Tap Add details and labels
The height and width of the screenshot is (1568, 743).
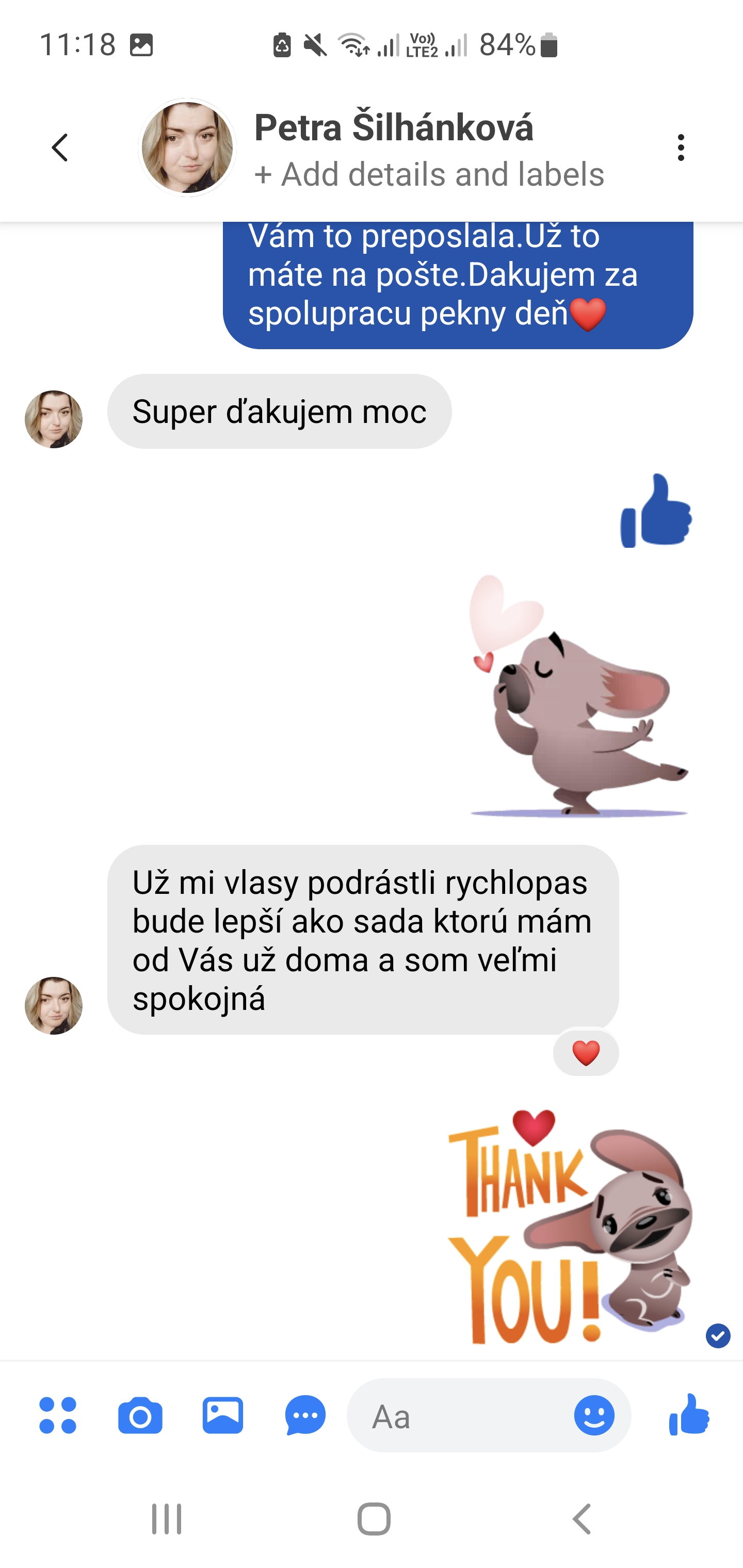pyautogui.click(x=429, y=175)
